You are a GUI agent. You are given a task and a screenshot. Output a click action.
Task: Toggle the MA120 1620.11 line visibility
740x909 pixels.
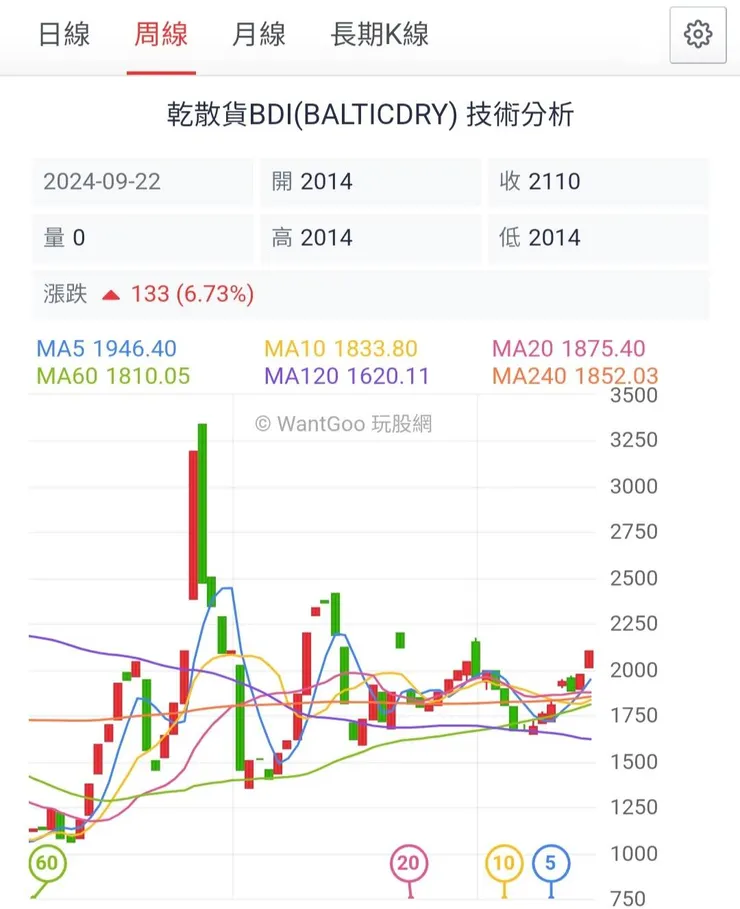pyautogui.click(x=340, y=377)
